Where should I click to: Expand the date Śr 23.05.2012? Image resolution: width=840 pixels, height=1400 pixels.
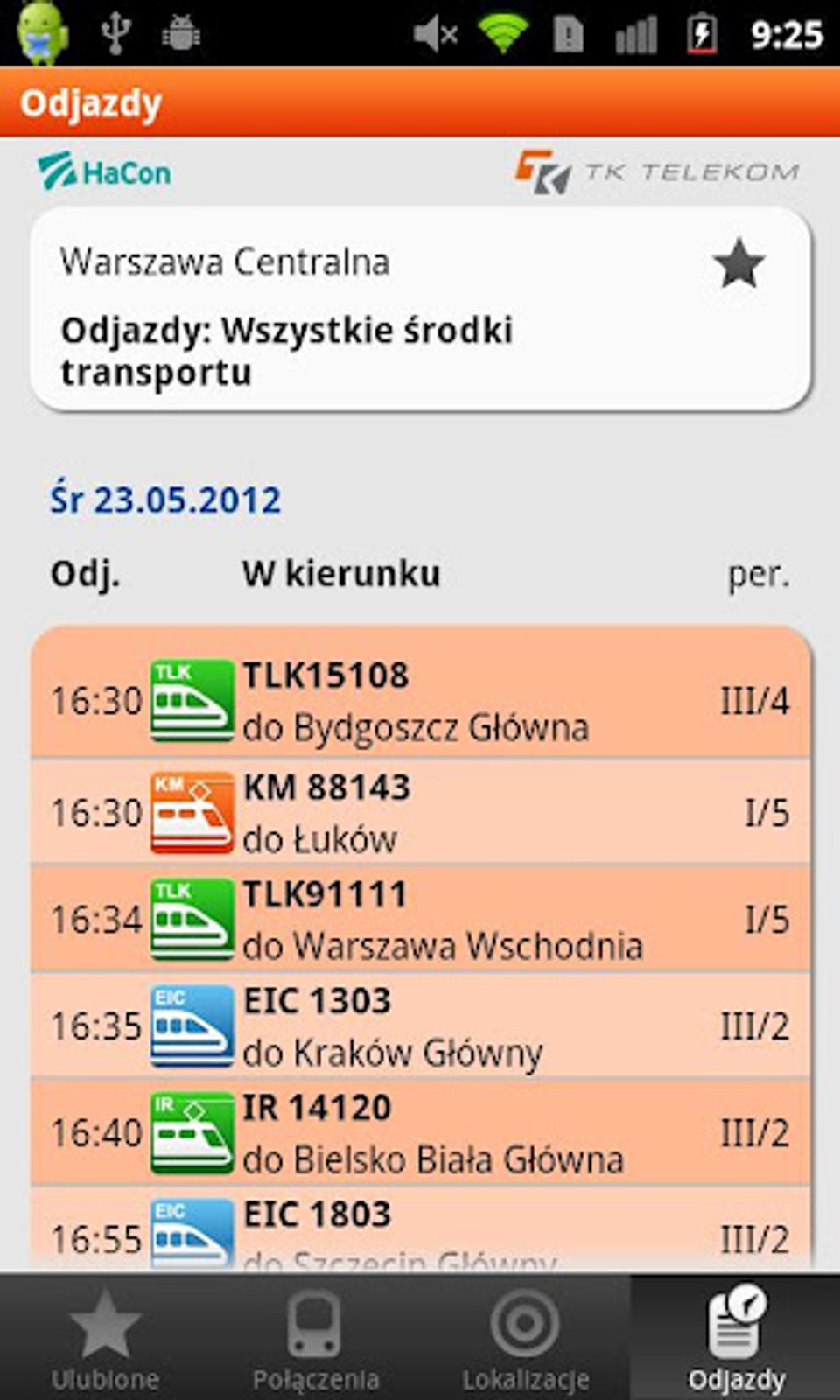point(164,500)
